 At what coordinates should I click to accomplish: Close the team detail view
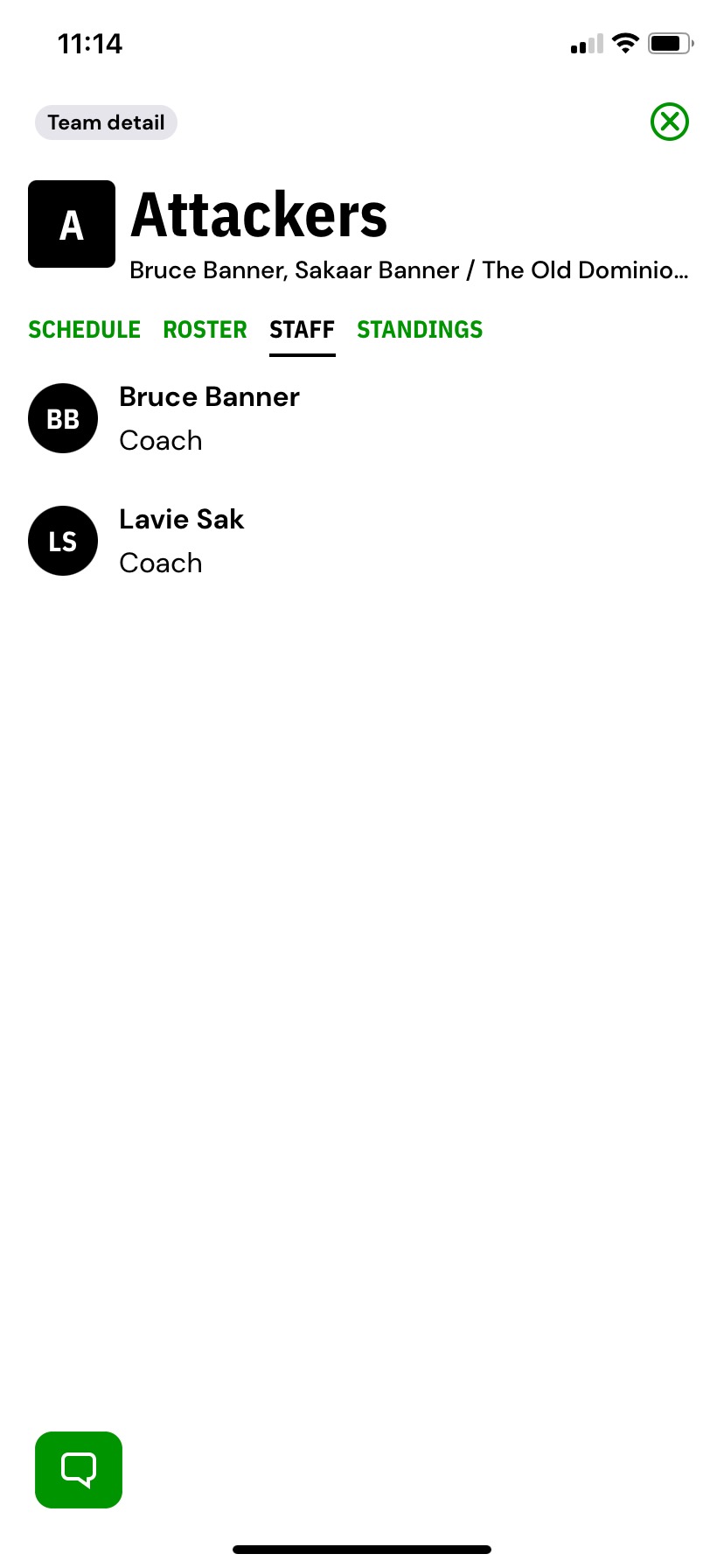pyautogui.click(x=670, y=122)
